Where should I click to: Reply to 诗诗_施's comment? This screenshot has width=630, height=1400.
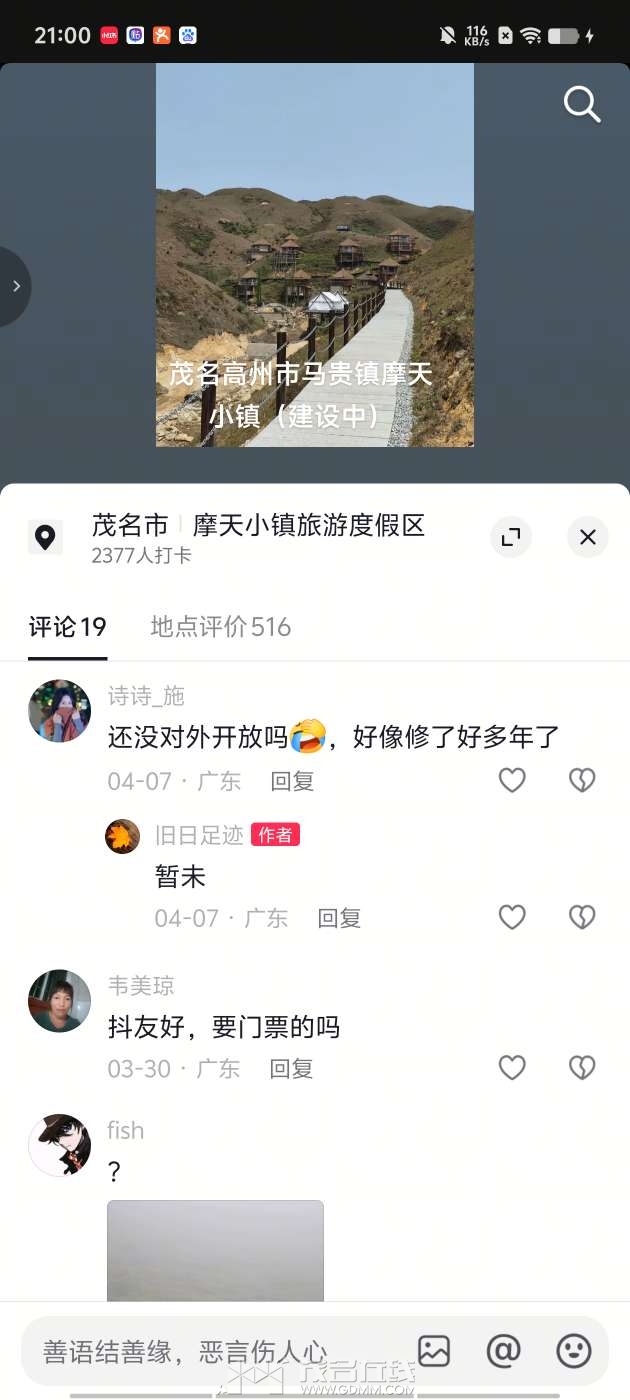[292, 781]
